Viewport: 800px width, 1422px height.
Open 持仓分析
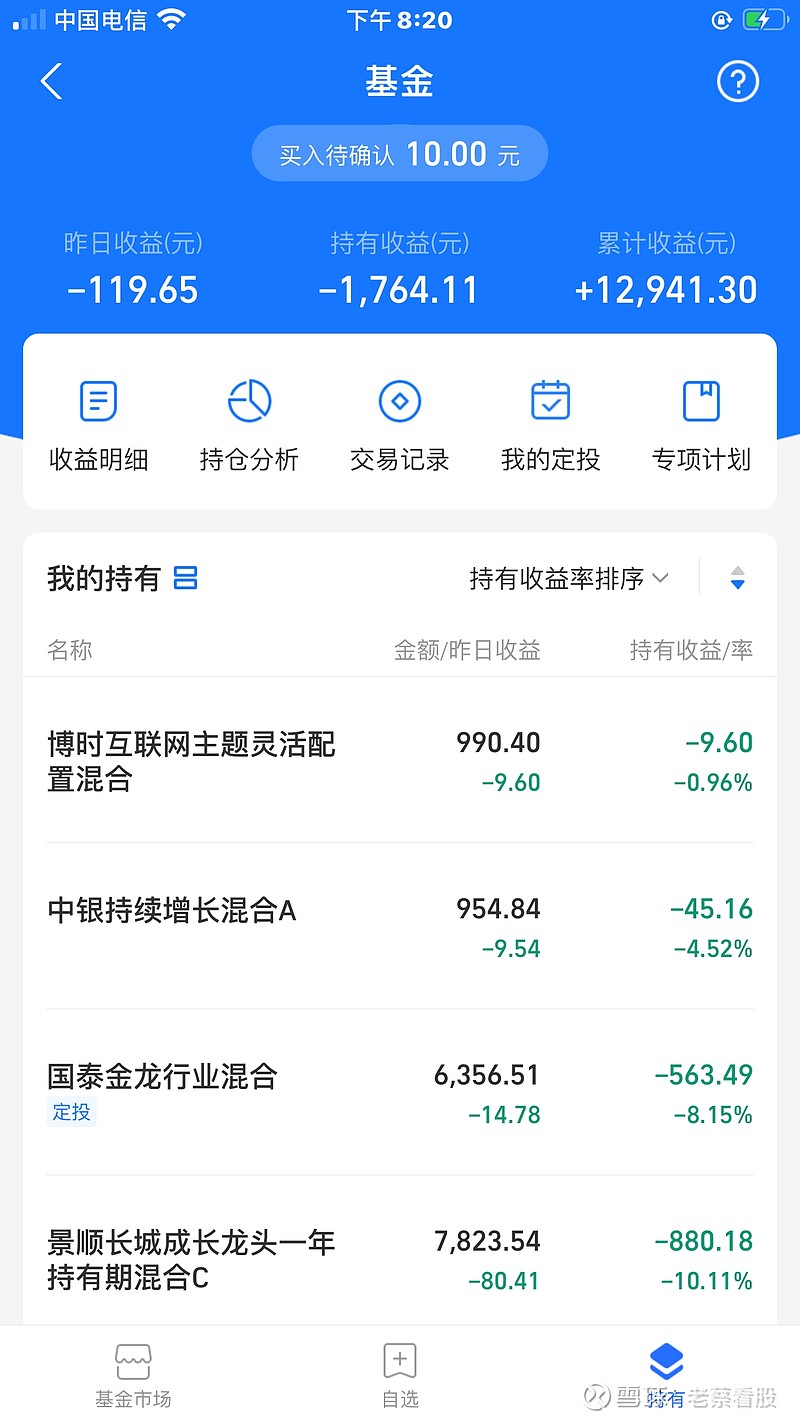[249, 426]
